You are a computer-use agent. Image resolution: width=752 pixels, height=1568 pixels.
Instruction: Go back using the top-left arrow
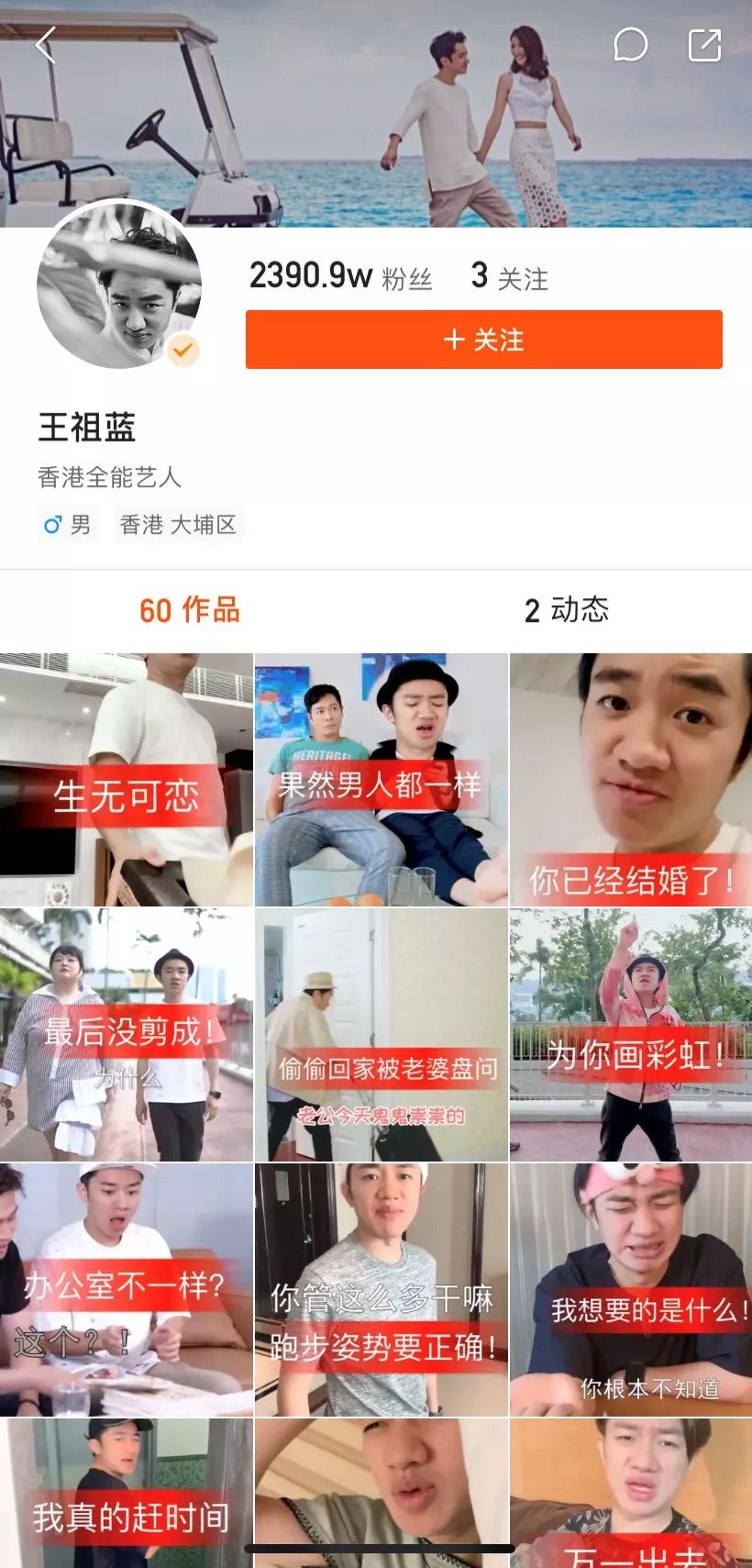pos(46,44)
